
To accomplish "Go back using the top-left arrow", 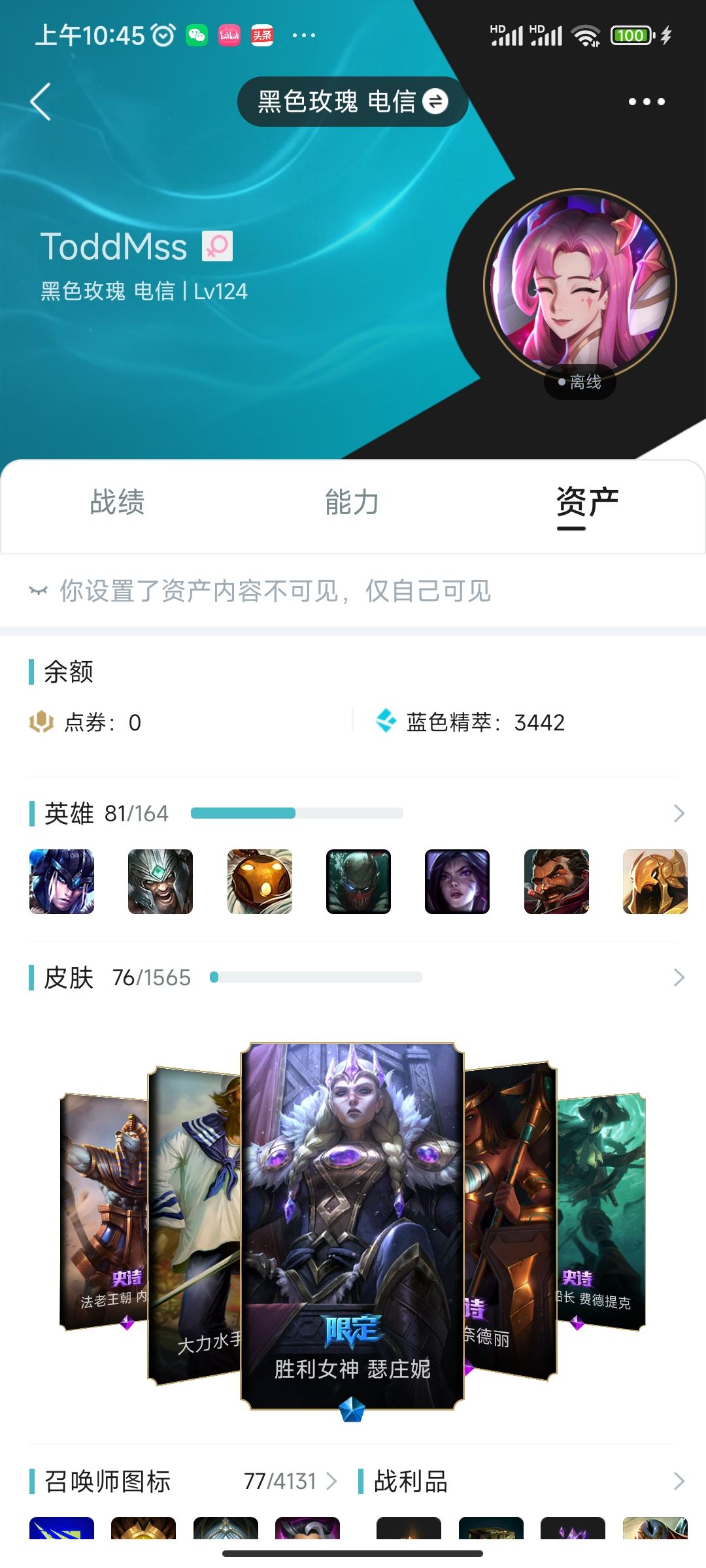I will (x=41, y=101).
